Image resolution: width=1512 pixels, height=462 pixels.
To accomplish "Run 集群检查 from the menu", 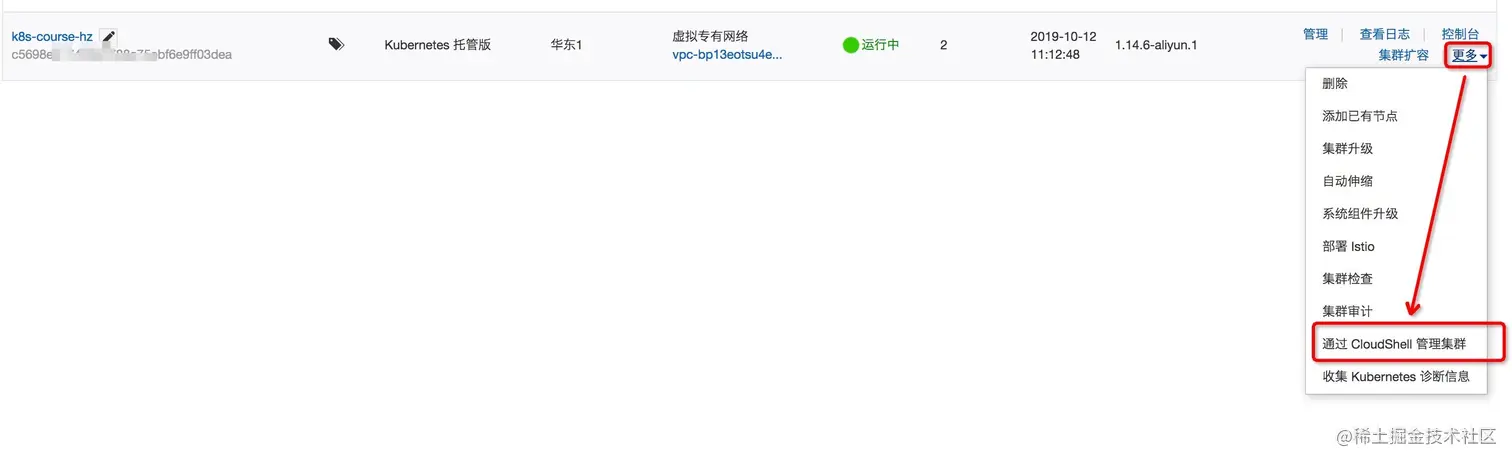I will pyautogui.click(x=1347, y=279).
